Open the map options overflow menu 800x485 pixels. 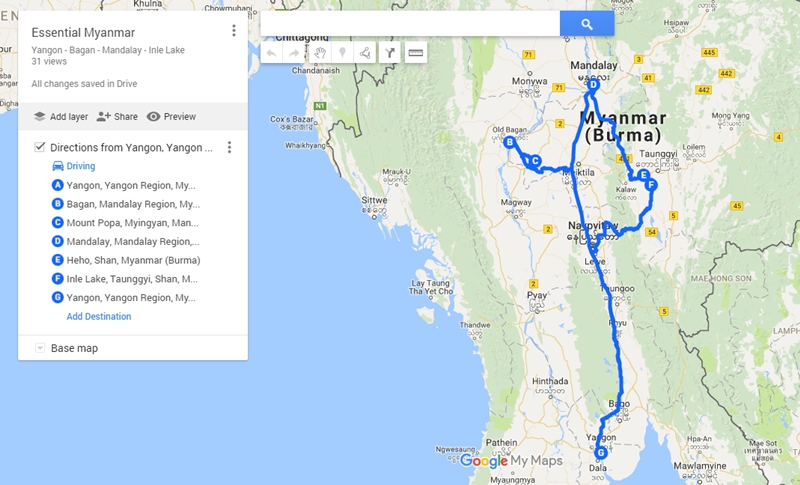coord(233,31)
